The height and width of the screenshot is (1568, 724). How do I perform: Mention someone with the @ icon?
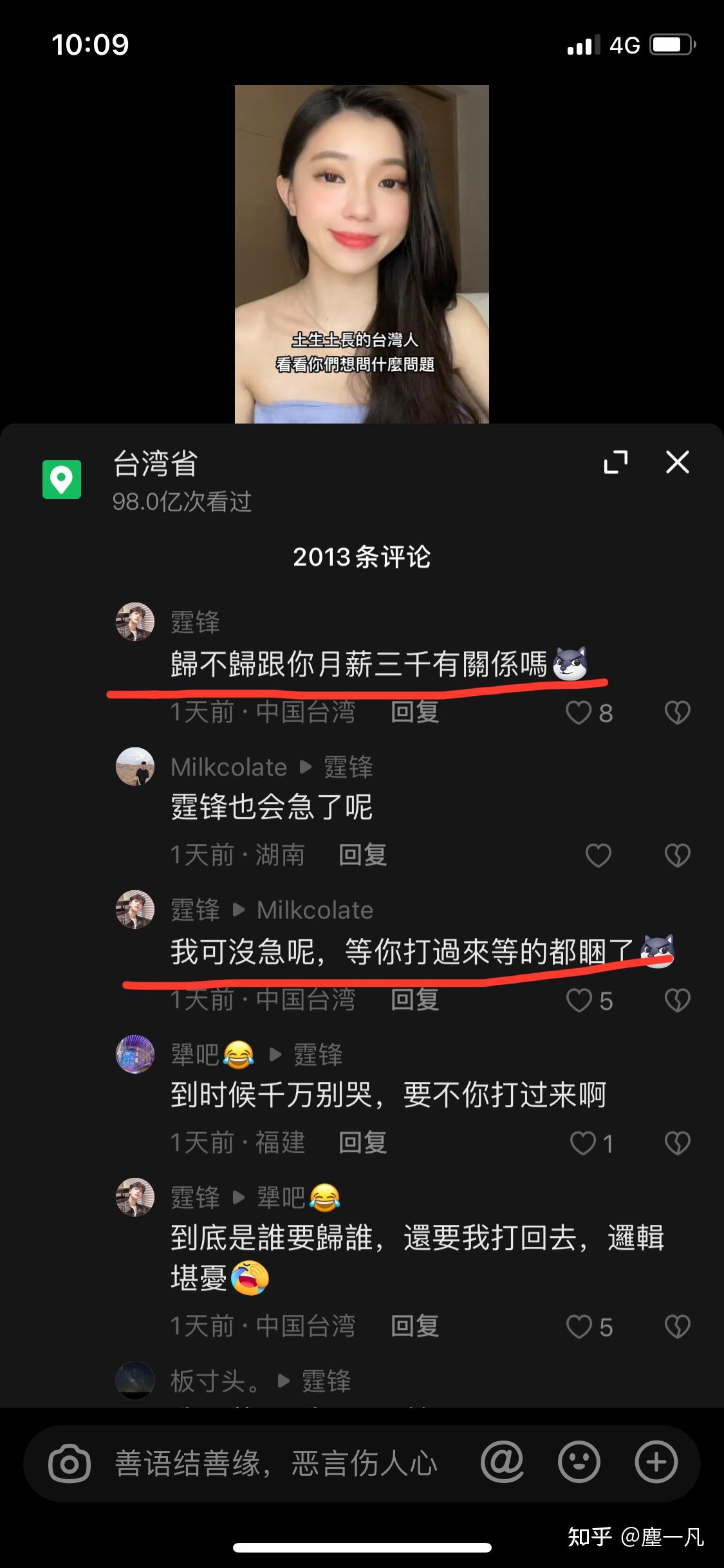(x=502, y=1462)
